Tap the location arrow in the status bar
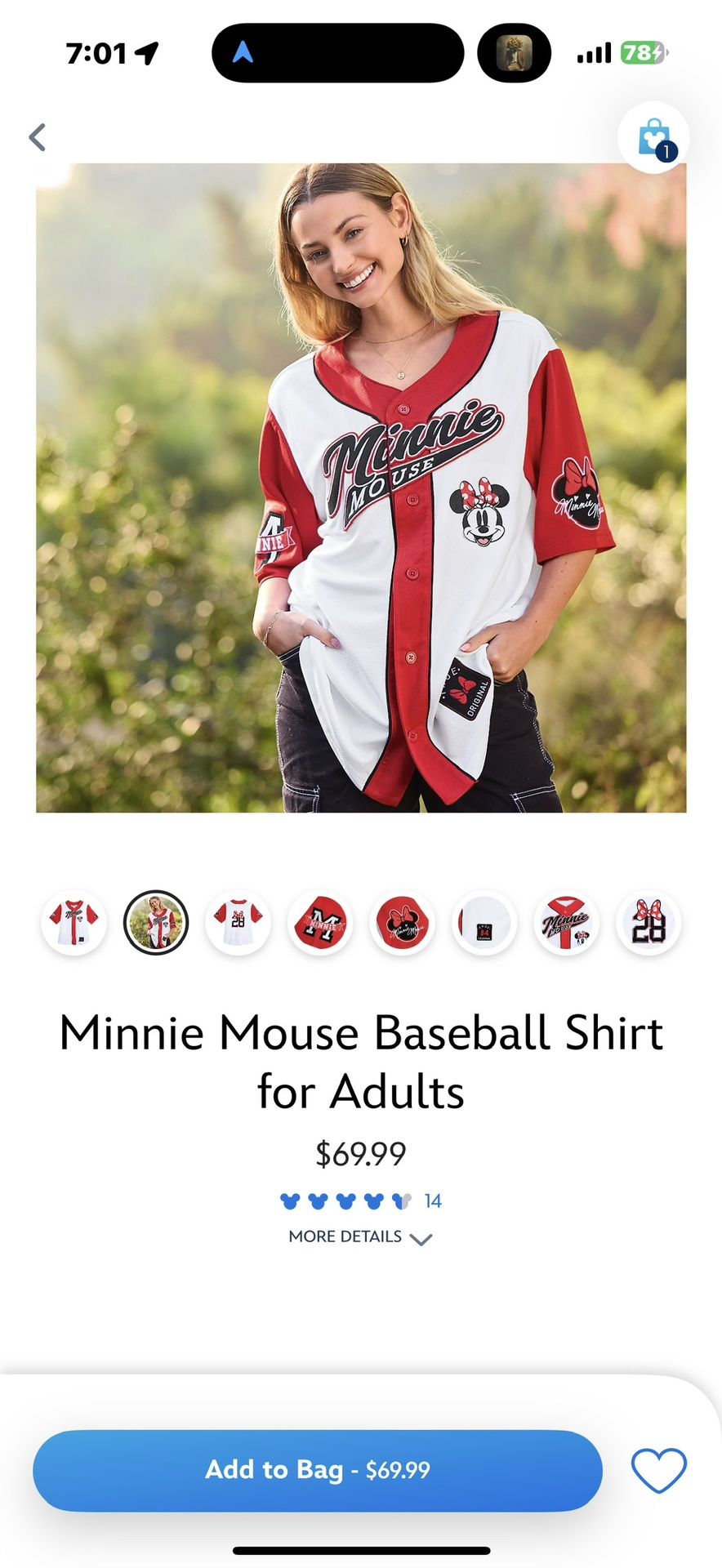 pos(145,52)
